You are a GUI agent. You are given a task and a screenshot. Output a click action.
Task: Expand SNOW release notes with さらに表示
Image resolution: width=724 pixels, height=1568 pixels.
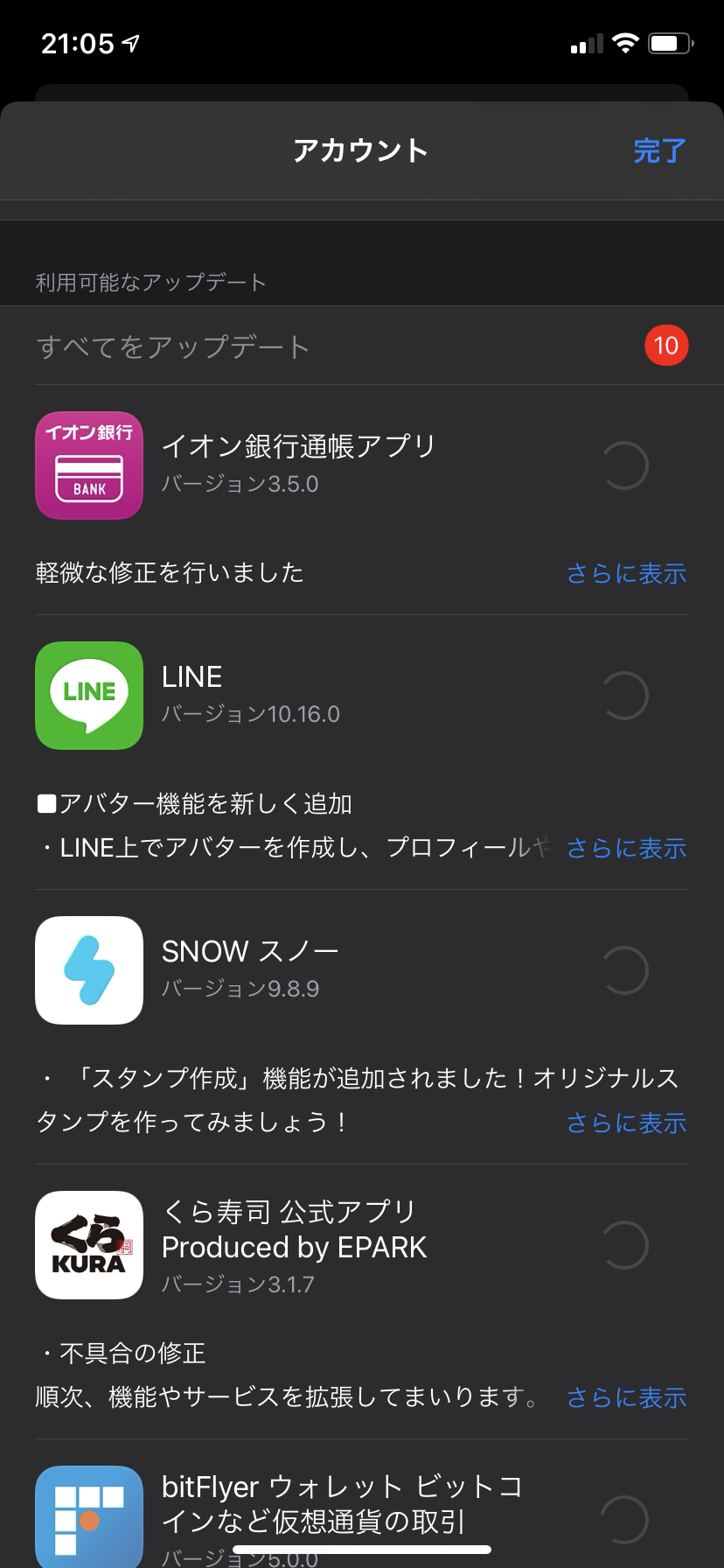point(626,1123)
